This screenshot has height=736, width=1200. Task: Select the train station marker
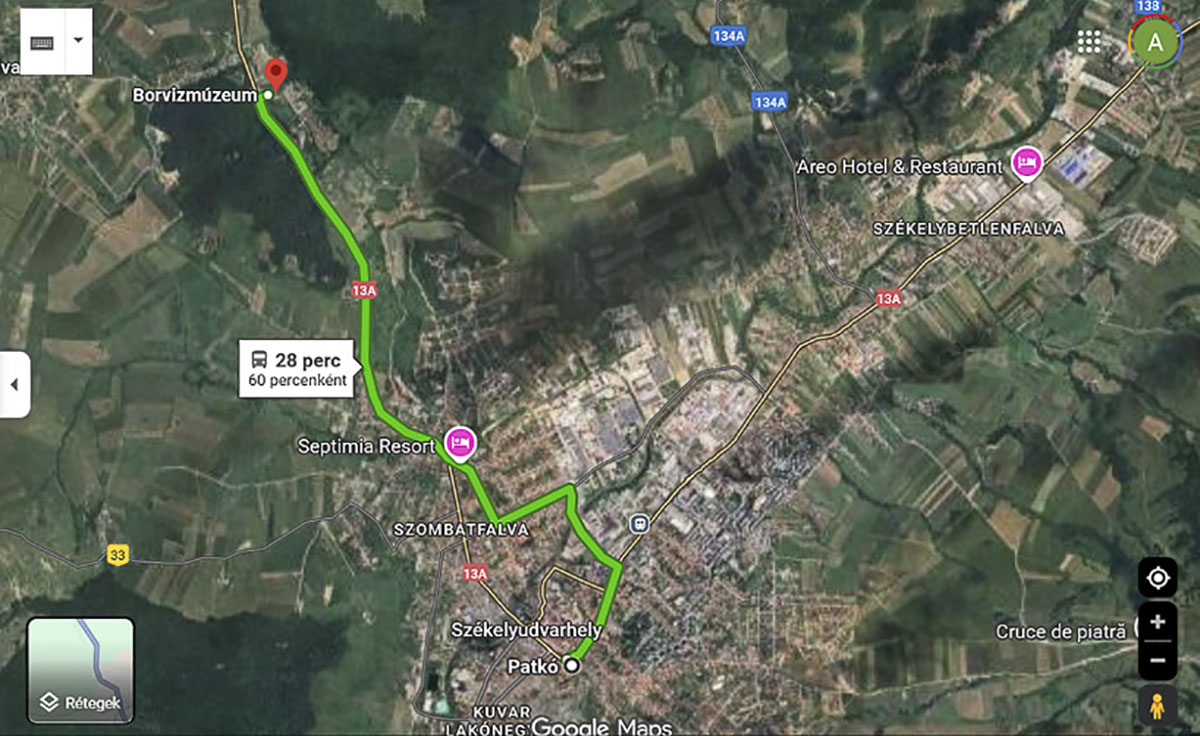(639, 523)
